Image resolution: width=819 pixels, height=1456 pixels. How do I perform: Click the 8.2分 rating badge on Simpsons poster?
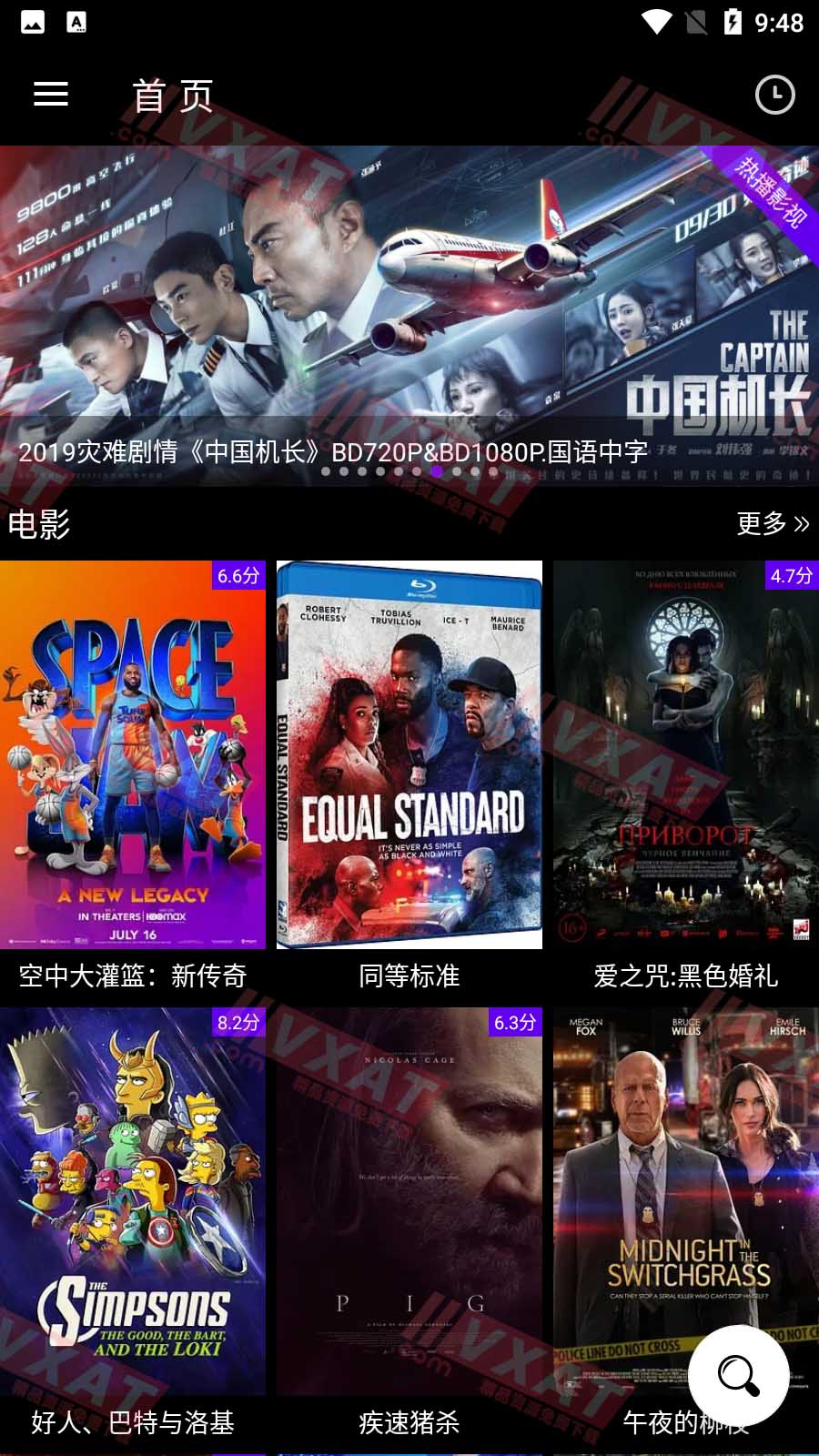tap(238, 1024)
